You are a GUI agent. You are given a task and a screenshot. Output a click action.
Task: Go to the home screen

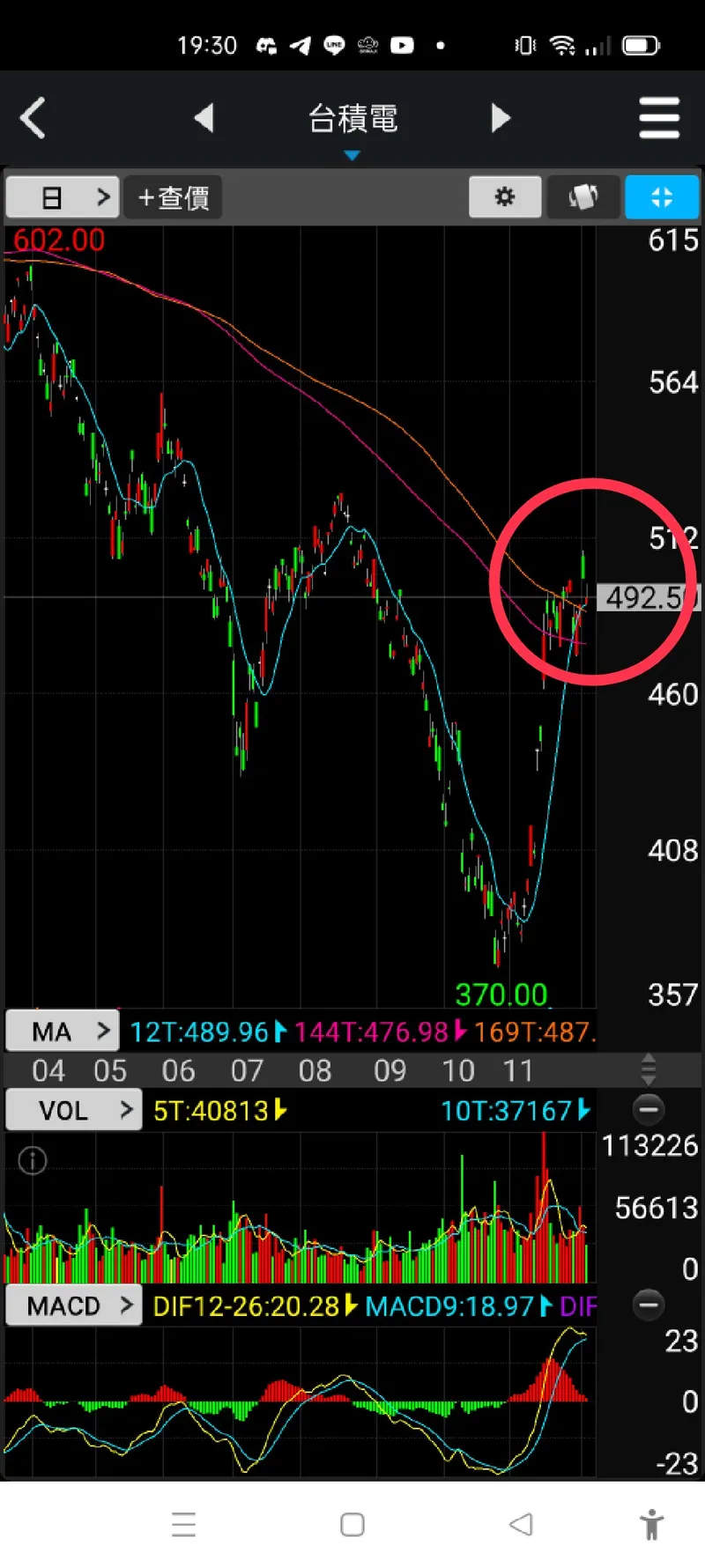[352, 1524]
